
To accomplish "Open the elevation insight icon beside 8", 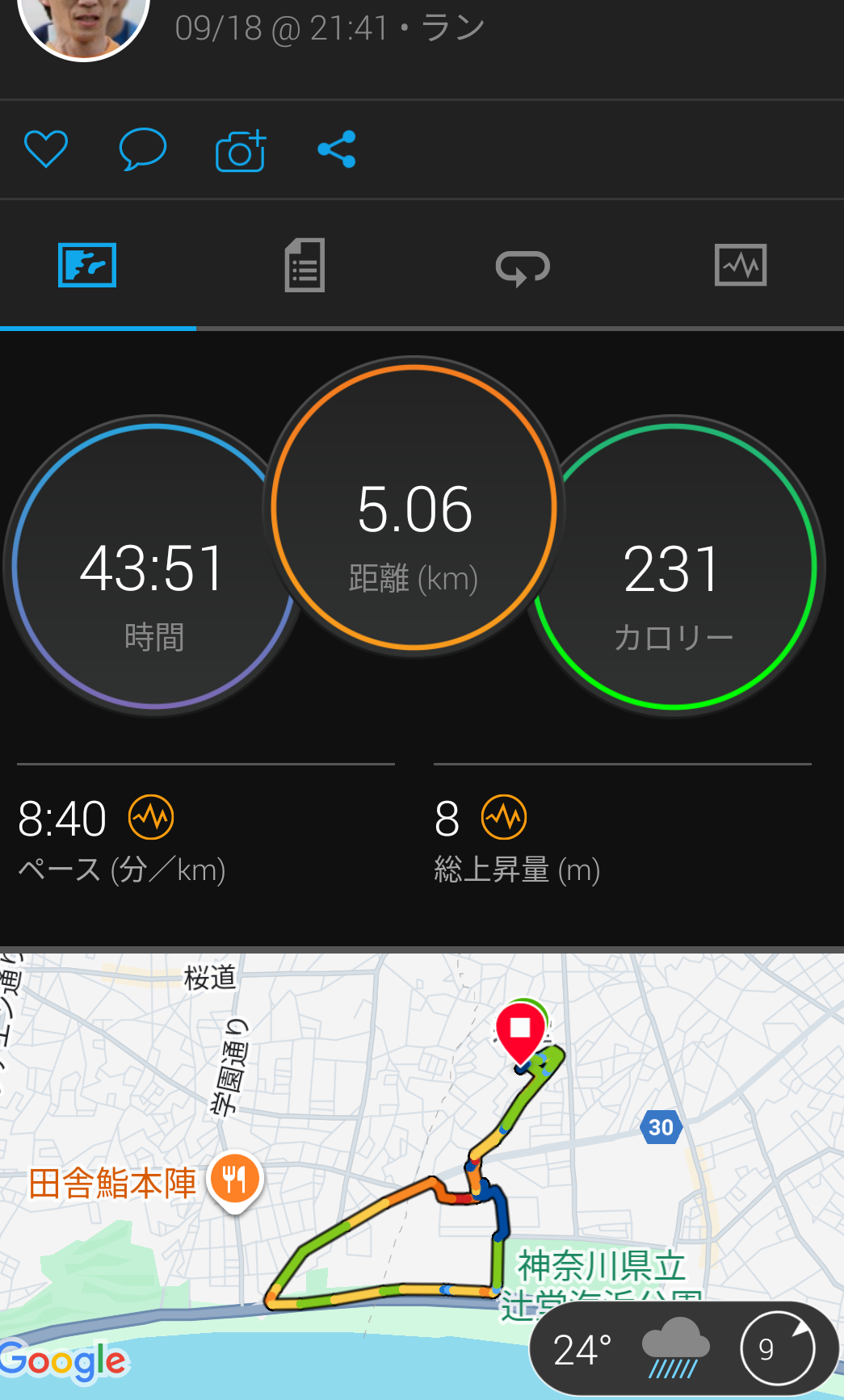I will pyautogui.click(x=503, y=817).
